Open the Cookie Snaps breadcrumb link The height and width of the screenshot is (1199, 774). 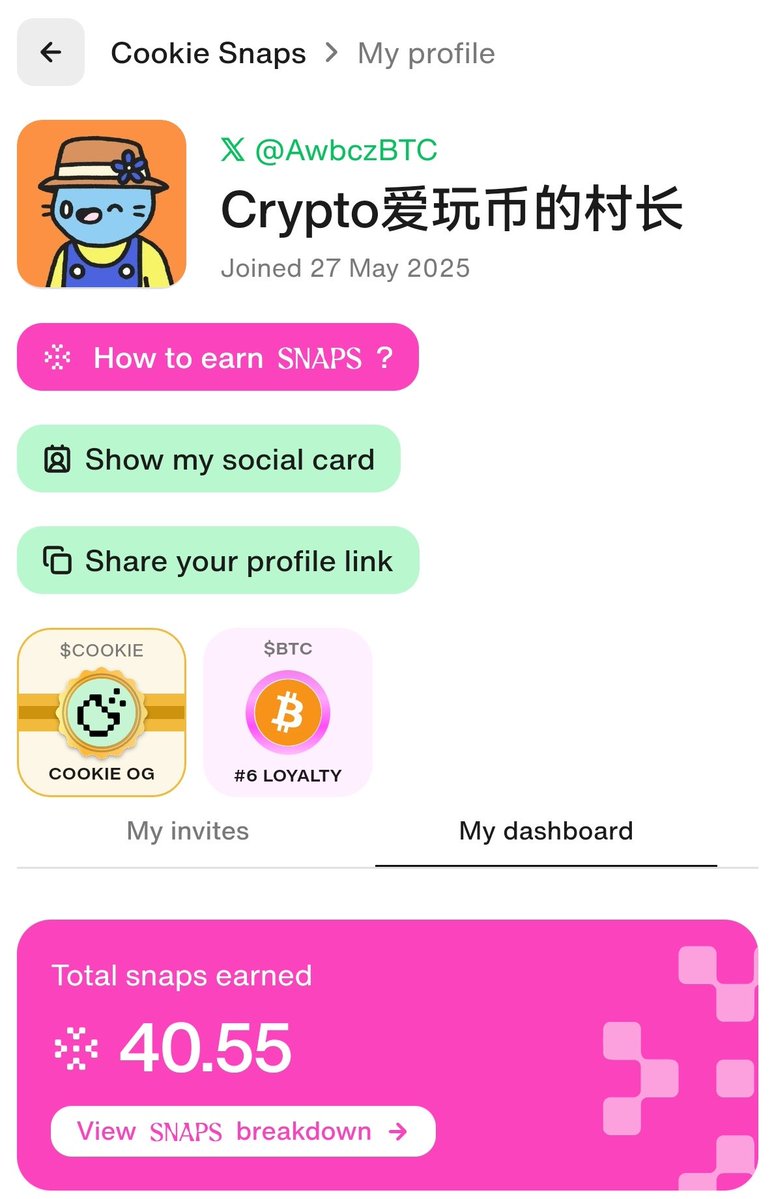[x=208, y=53]
